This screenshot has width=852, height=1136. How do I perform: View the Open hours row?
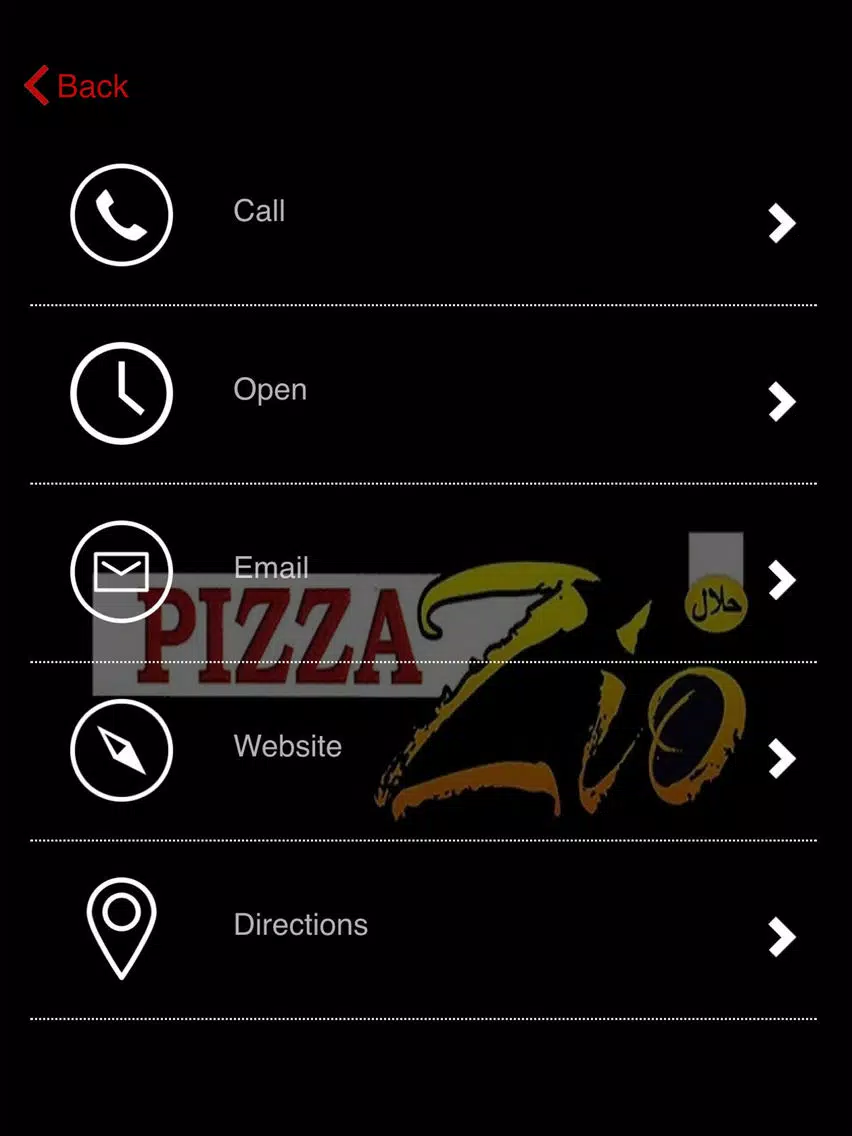pos(270,390)
